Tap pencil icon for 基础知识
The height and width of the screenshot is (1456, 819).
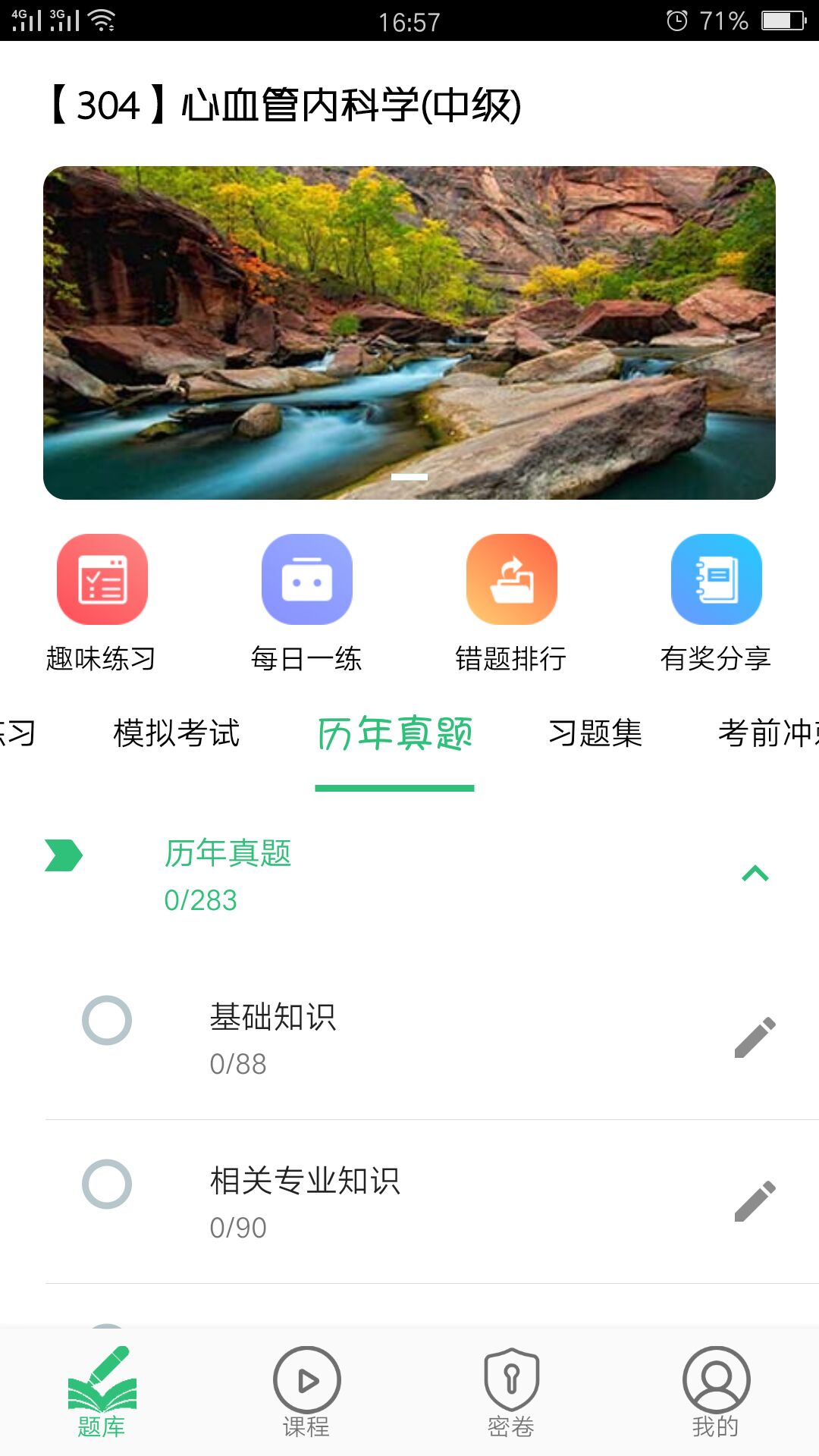(755, 1037)
